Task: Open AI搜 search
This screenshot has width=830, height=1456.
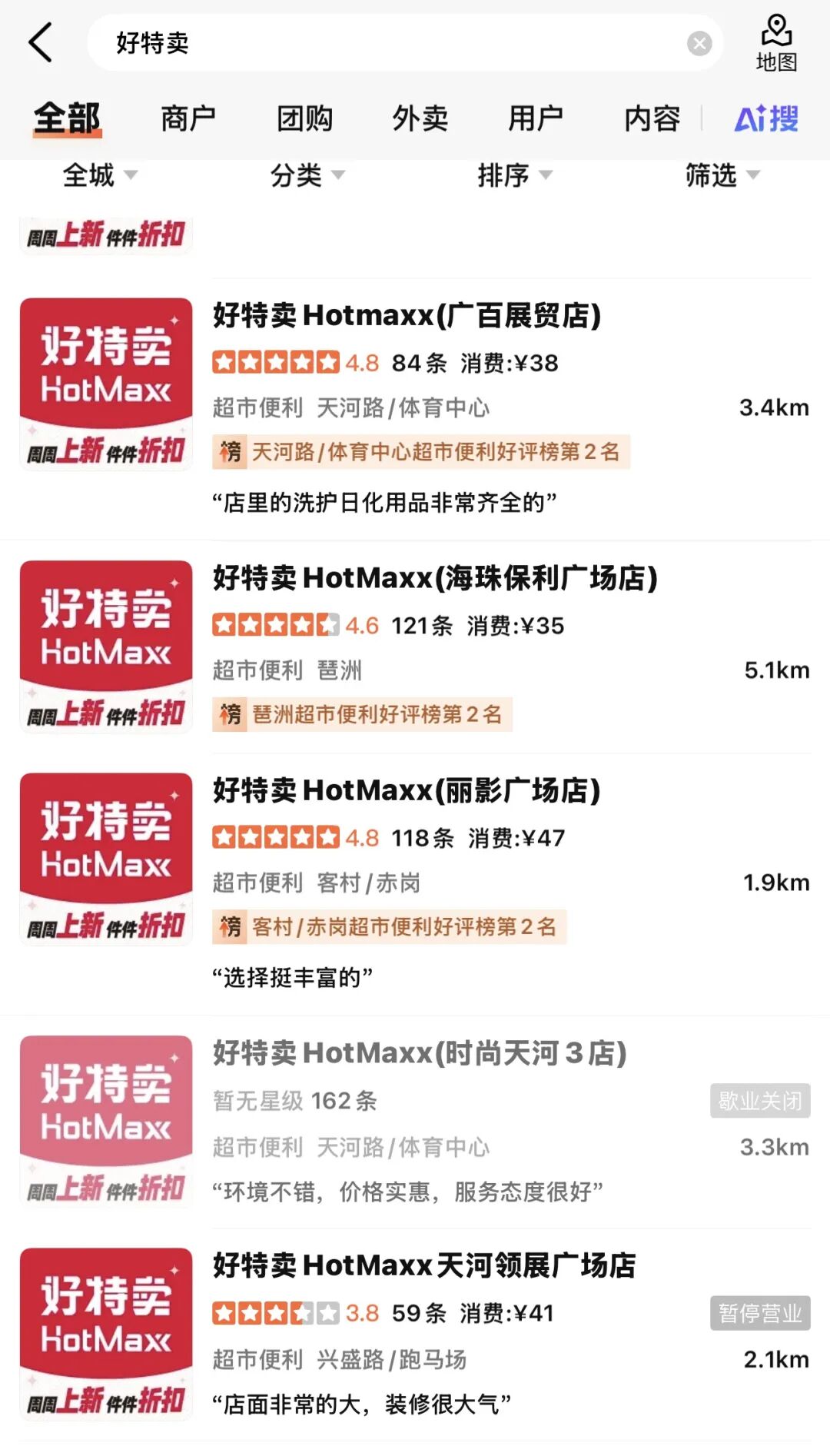Action: tap(766, 119)
